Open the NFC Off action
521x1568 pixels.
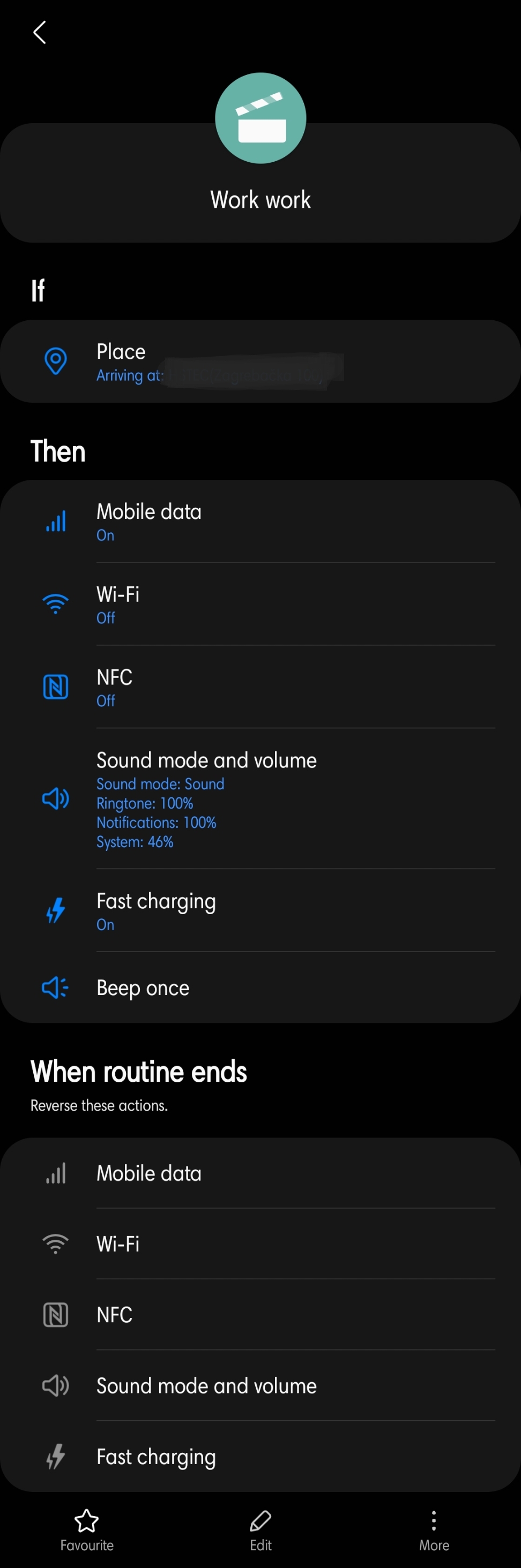[260, 687]
